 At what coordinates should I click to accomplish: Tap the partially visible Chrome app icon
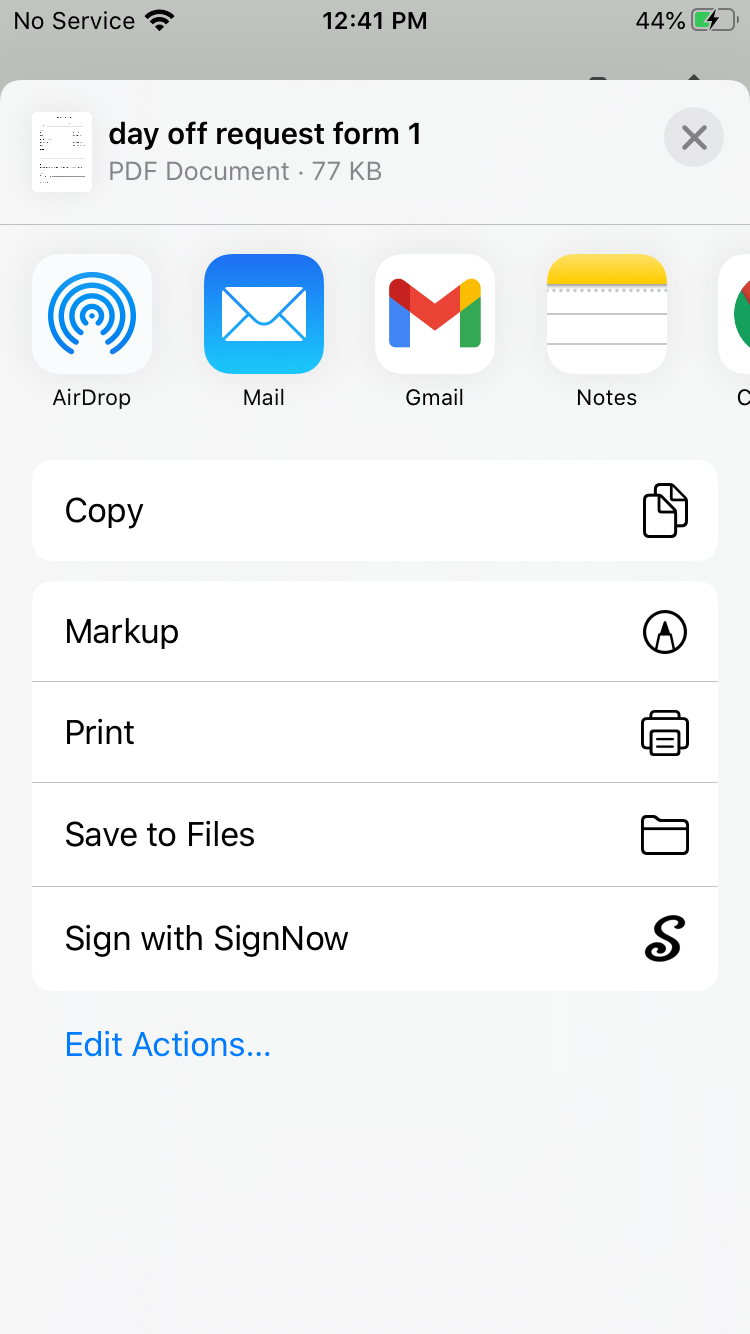click(x=736, y=314)
